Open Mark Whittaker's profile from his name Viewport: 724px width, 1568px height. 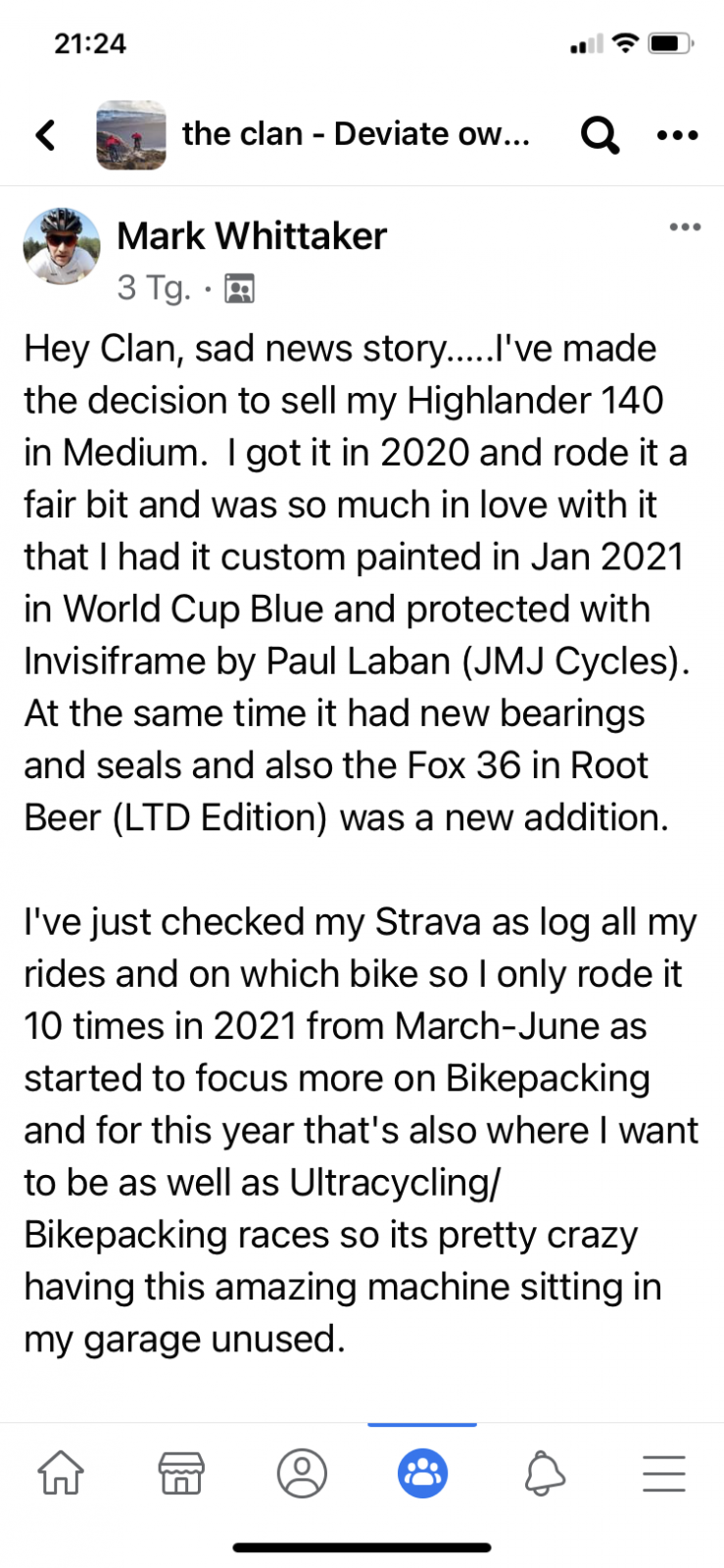(x=252, y=236)
